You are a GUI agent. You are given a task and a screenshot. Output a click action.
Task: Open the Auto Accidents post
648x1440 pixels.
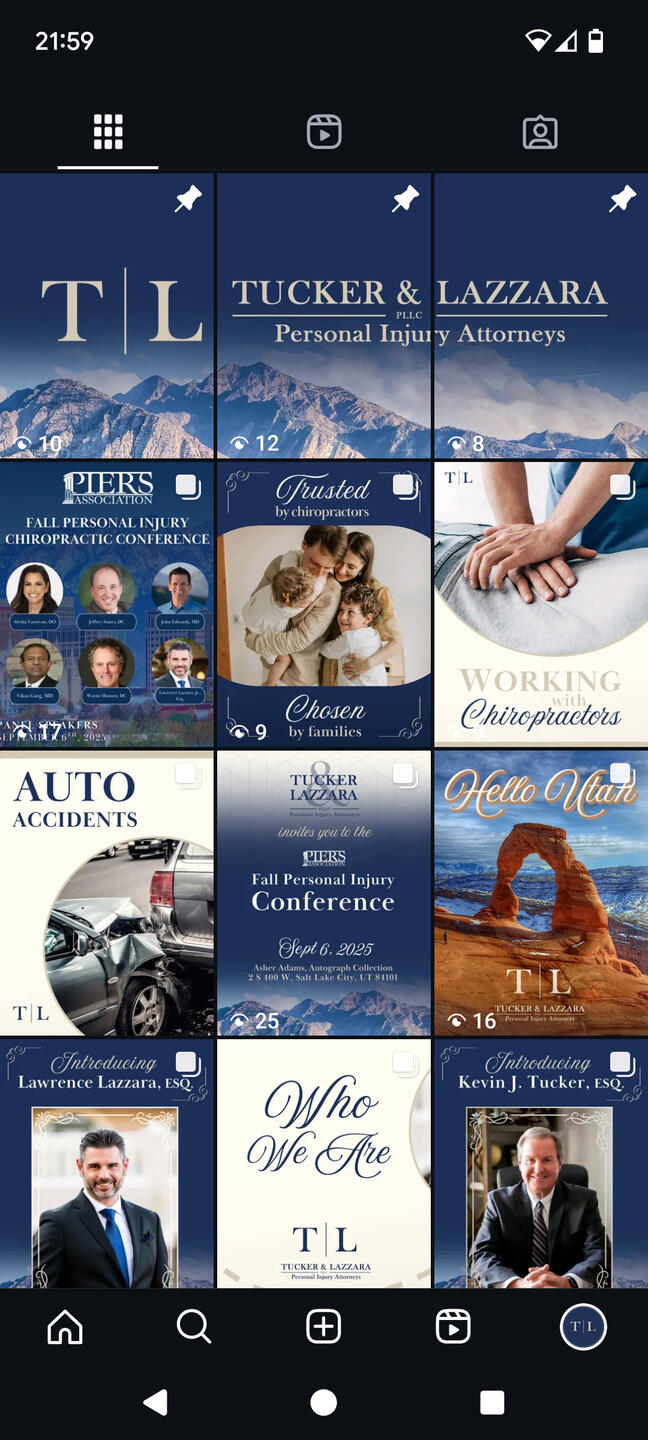(x=107, y=893)
